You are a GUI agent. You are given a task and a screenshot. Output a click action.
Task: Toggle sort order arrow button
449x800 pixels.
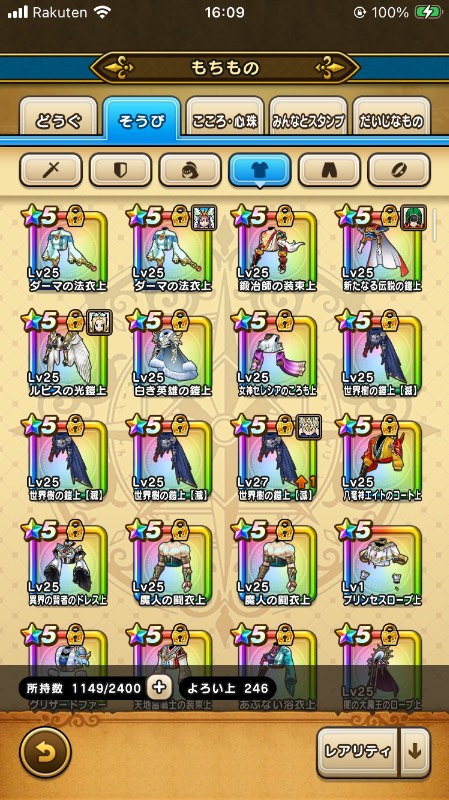[415, 752]
